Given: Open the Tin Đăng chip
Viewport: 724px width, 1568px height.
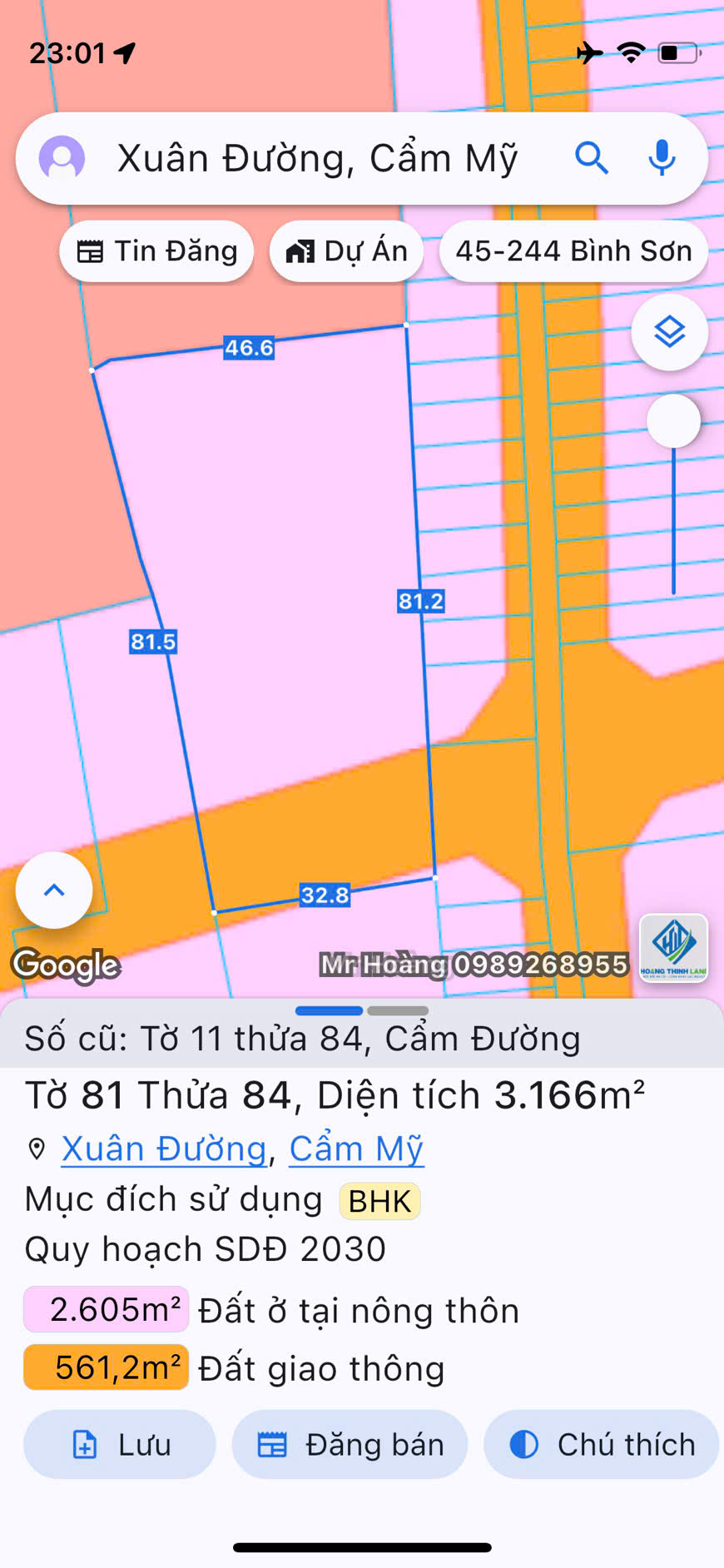Looking at the screenshot, I should pyautogui.click(x=157, y=251).
